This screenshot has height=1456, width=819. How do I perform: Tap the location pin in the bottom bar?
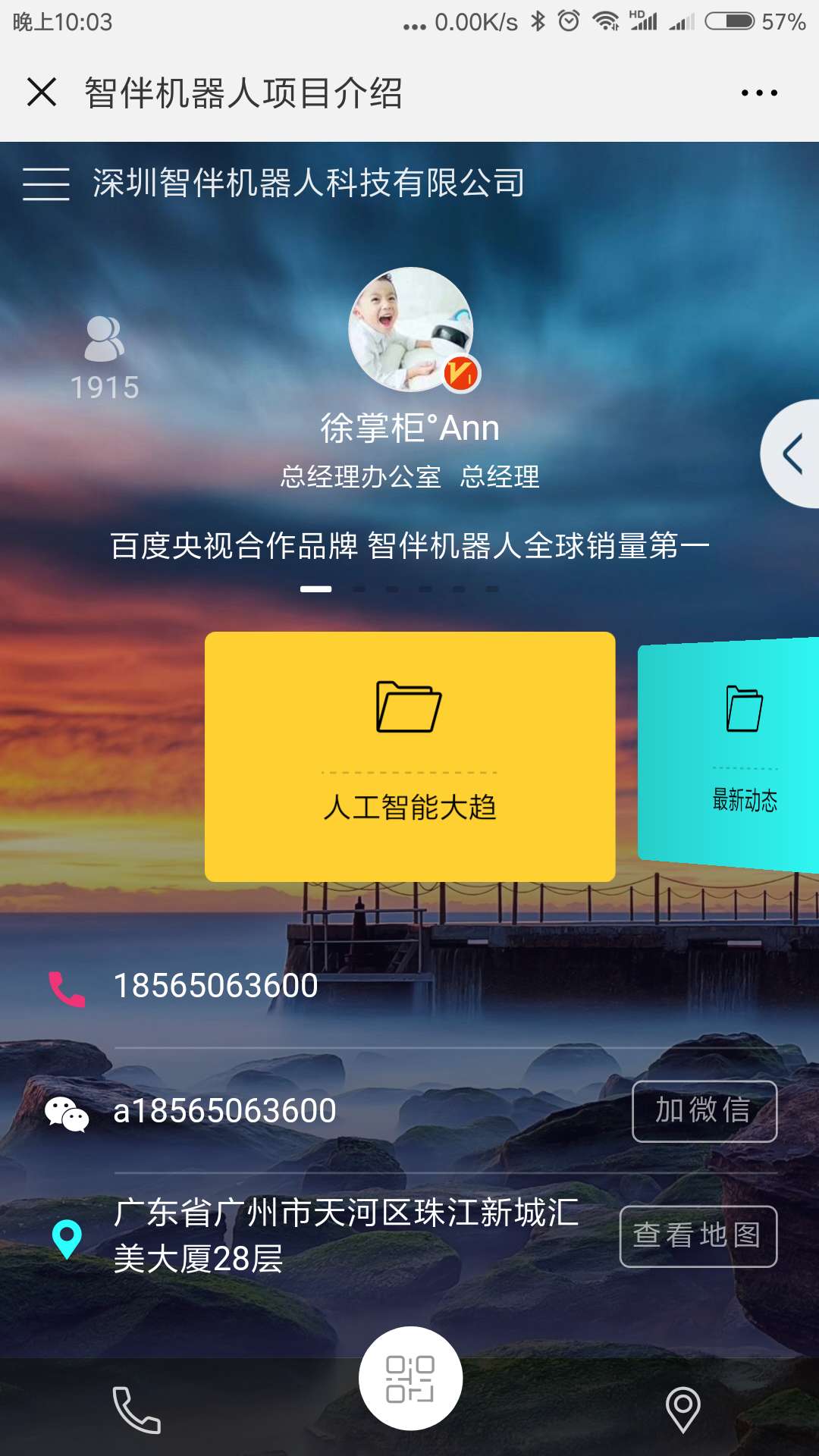(682, 1410)
